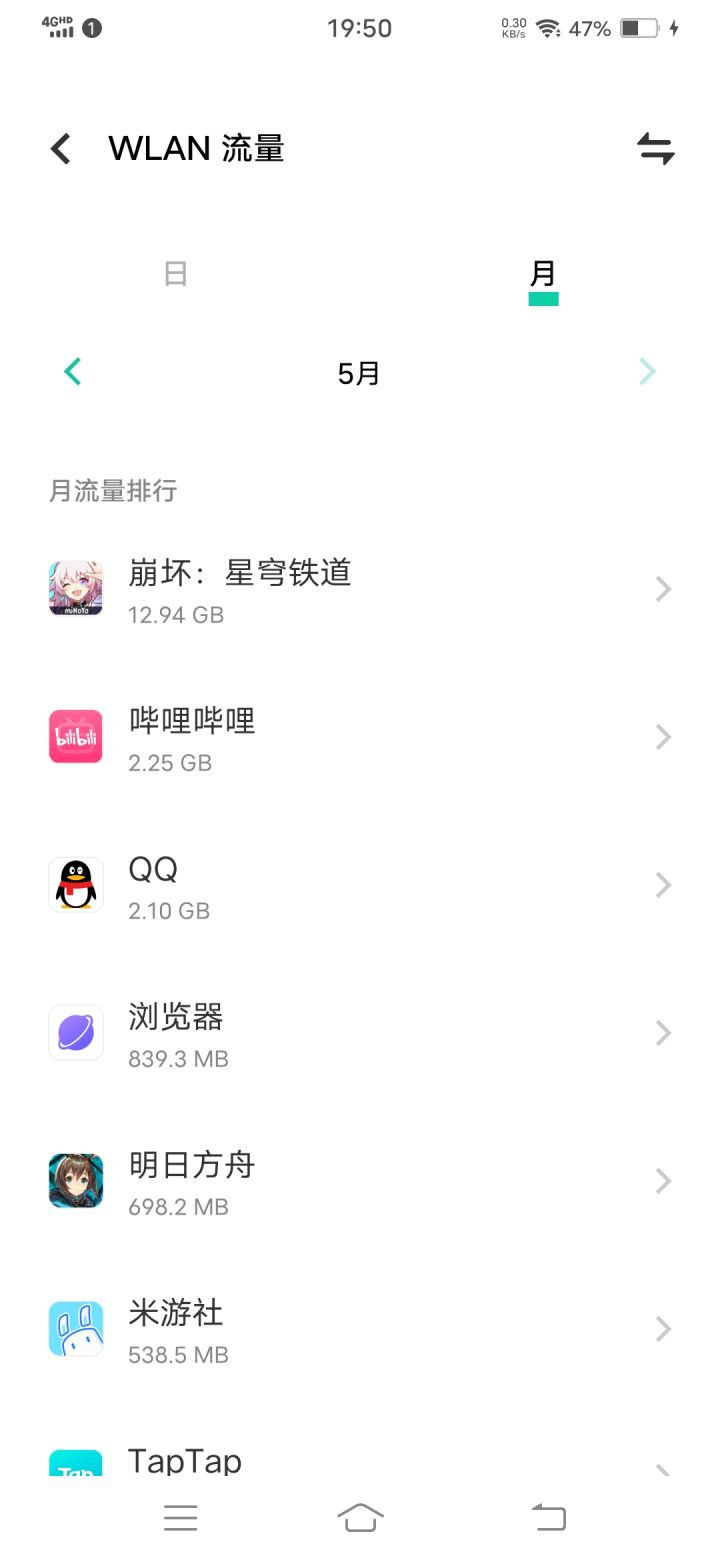Open 崩坏：星穹铁道 data usage details
The width and height of the screenshot is (720, 1560).
point(360,590)
